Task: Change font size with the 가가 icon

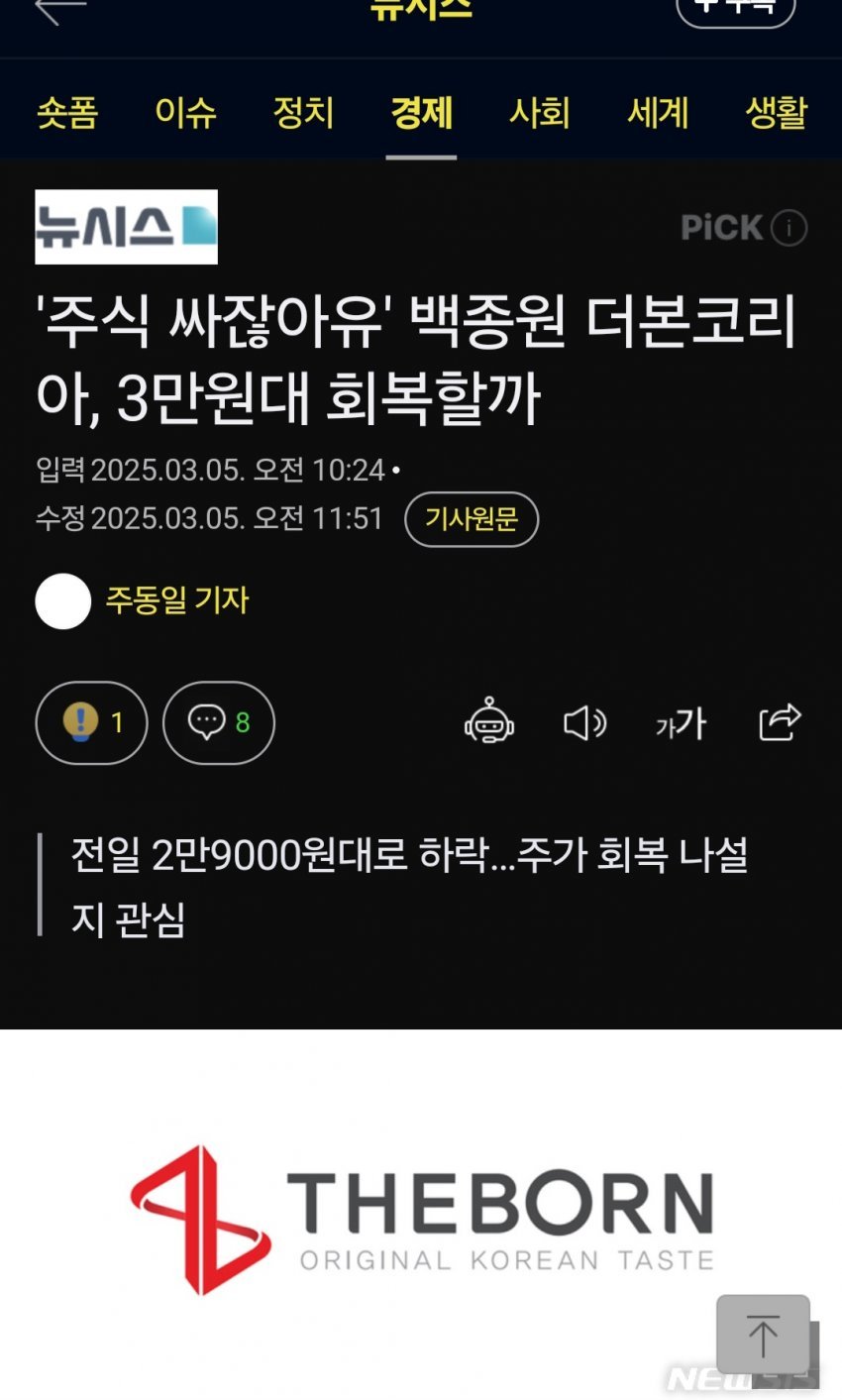Action: coord(681,723)
